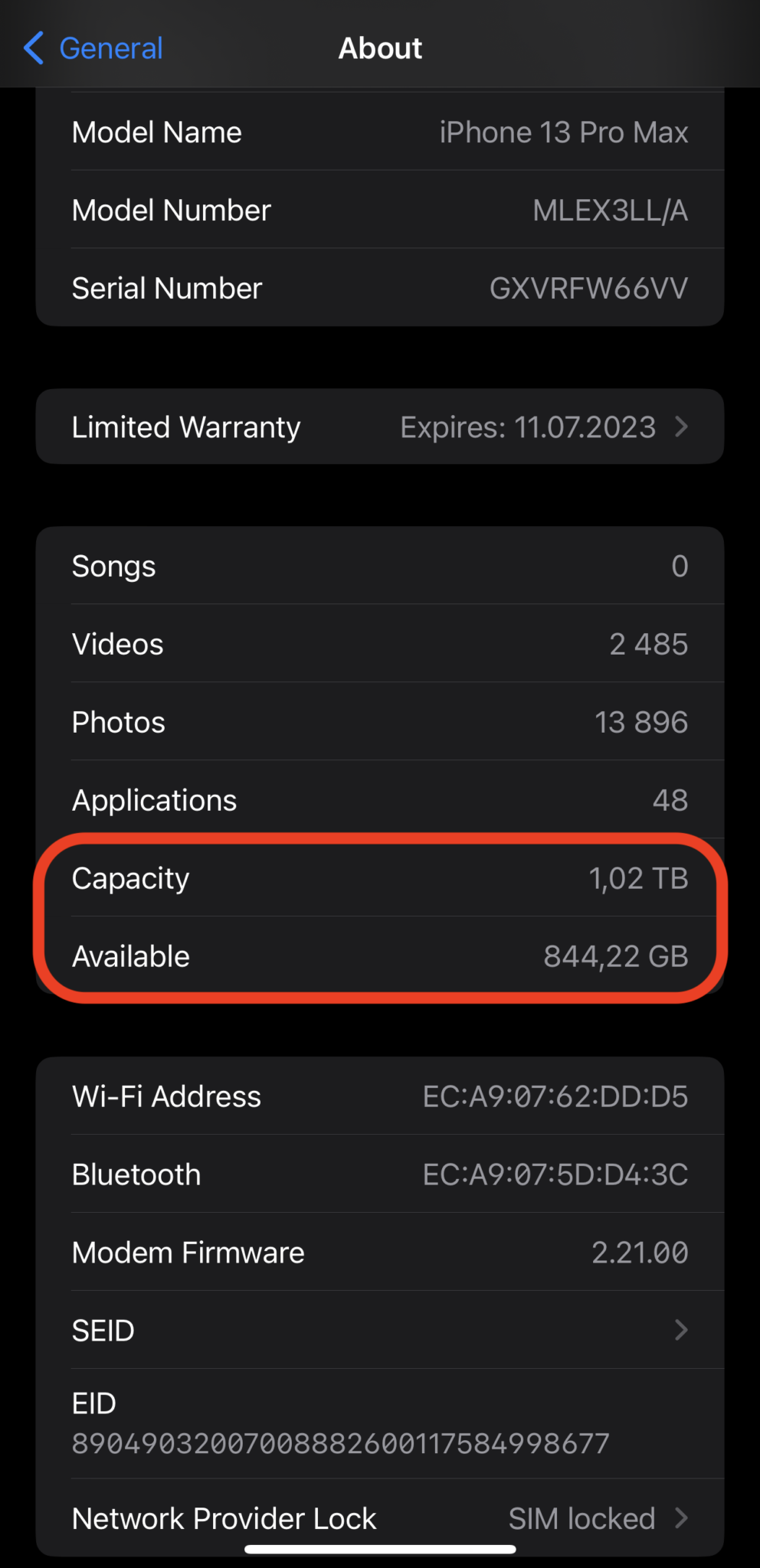Tap the Limited Warranty disclosure arrow
This screenshot has width=760, height=1568.
point(682,426)
